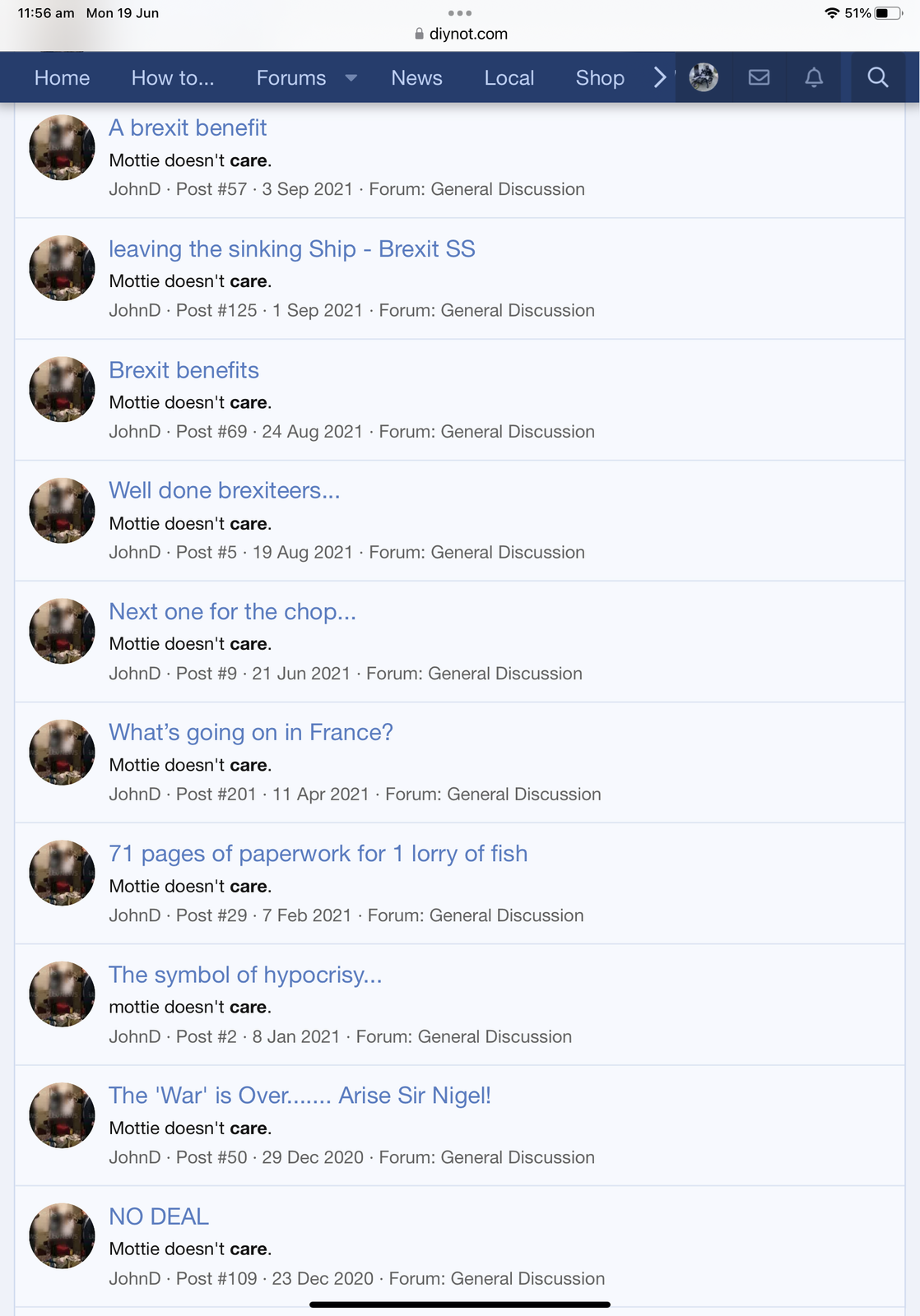Open the search icon in the top bar
This screenshot has height=1316, width=920.
pyautogui.click(x=877, y=78)
